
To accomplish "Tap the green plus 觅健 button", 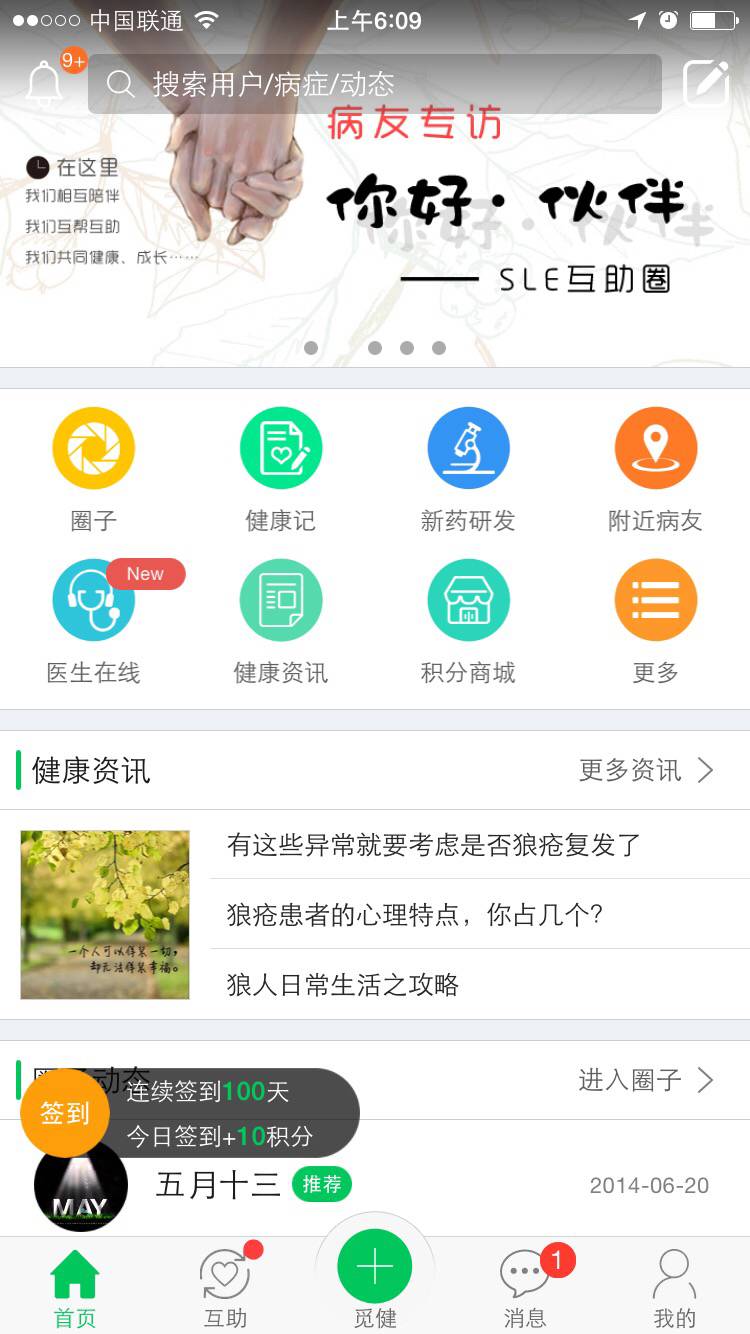I will tap(375, 1268).
